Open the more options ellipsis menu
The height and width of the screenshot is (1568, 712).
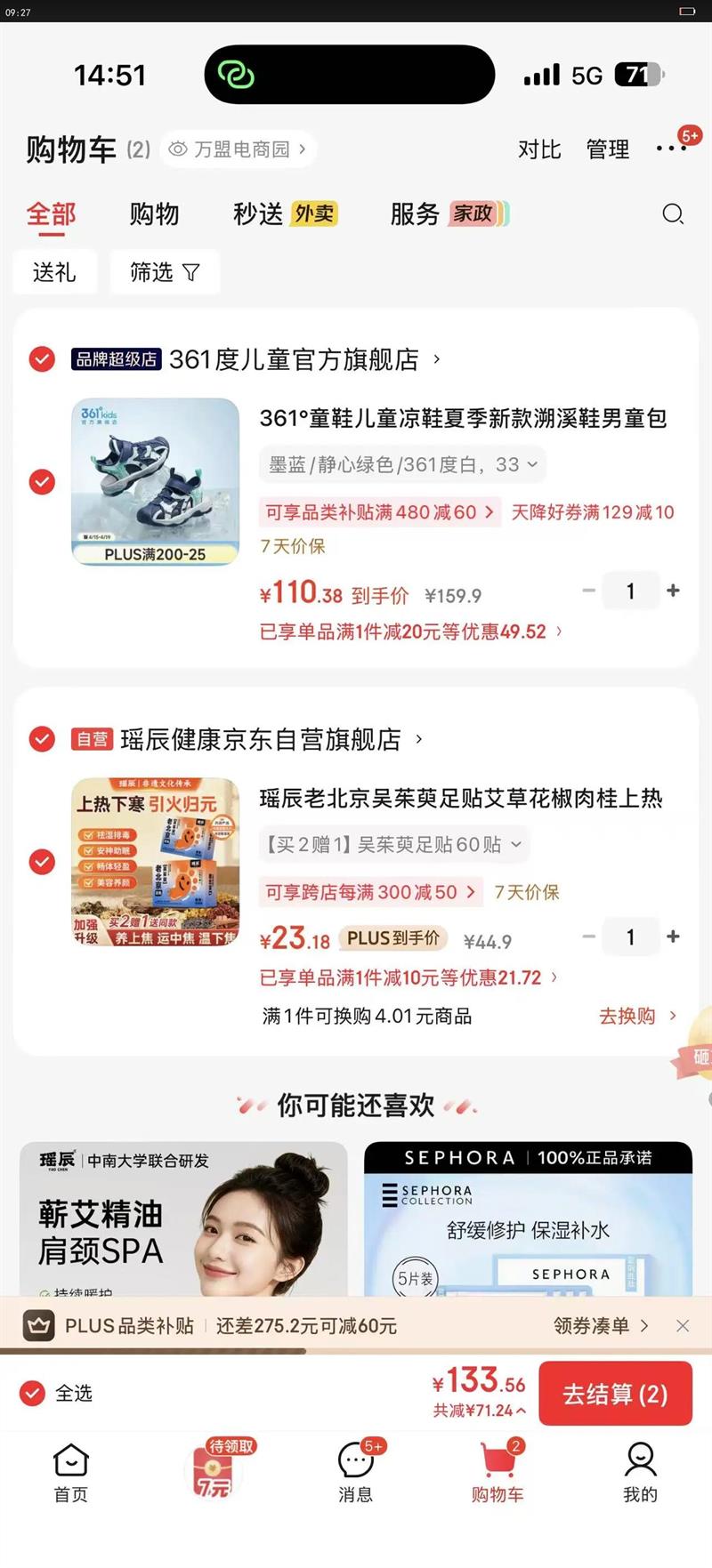pos(671,149)
